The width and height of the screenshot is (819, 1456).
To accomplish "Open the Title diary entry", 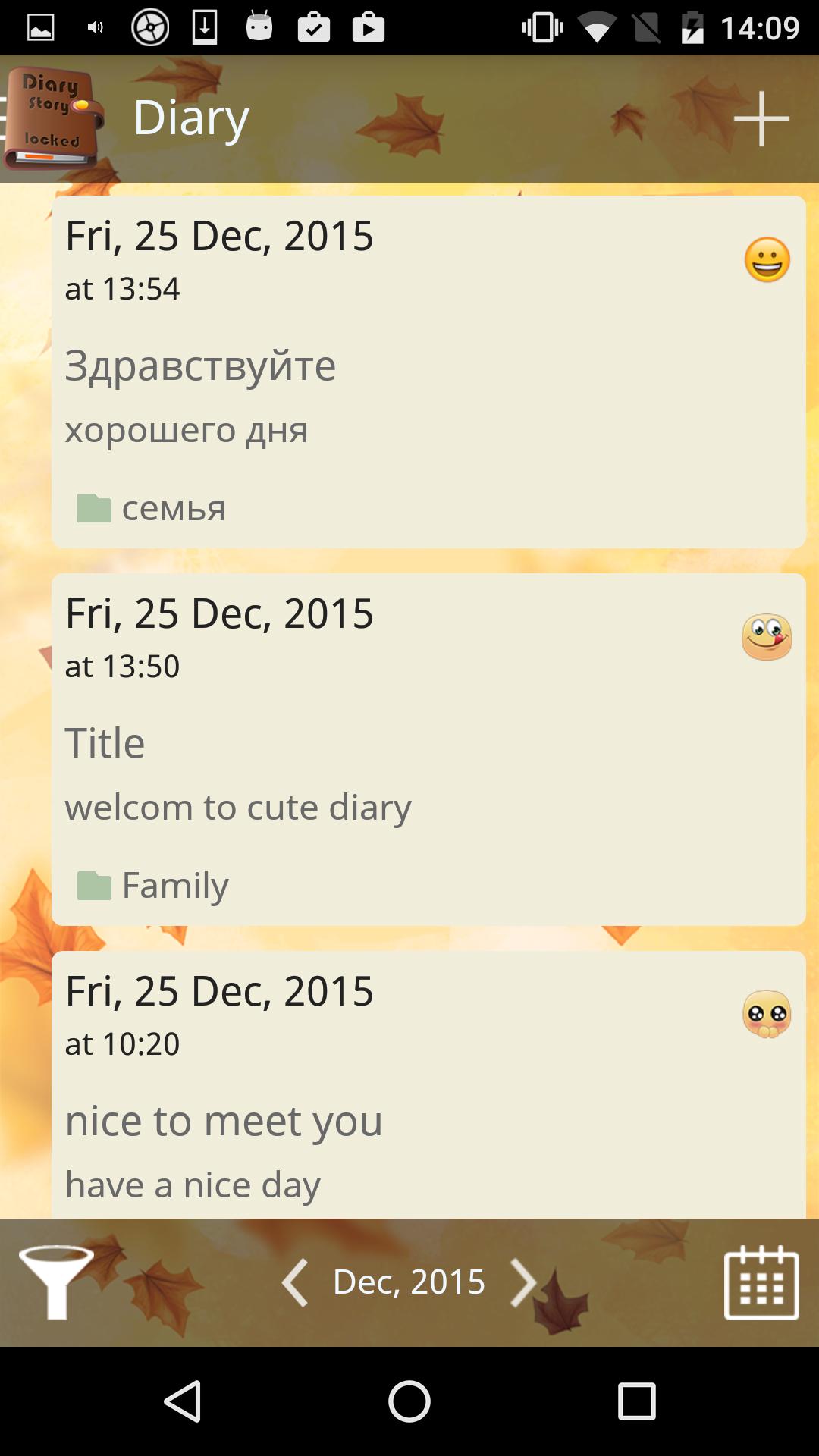I will pos(428,749).
